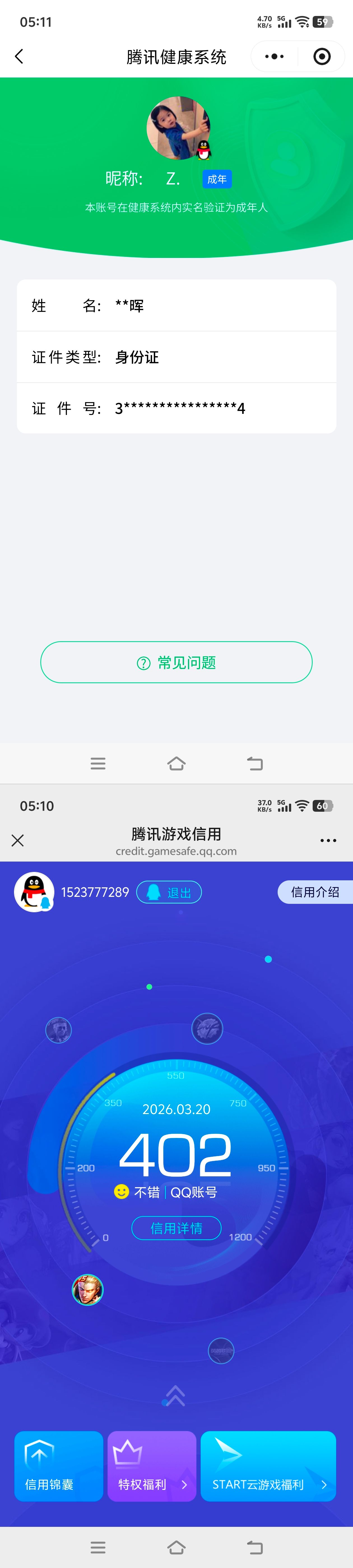Open the 特权福利 card
This screenshot has width=353, height=1568.
152,1466
